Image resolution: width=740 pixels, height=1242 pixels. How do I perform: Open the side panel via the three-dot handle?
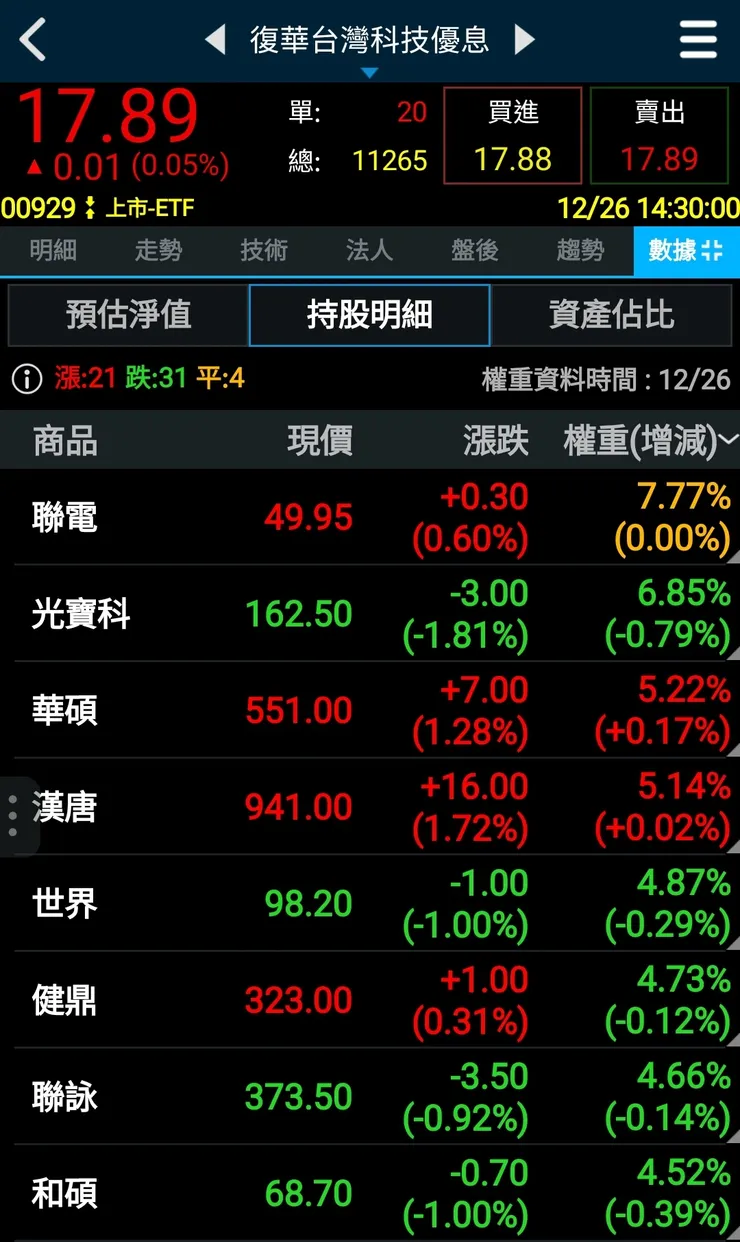tap(12, 814)
